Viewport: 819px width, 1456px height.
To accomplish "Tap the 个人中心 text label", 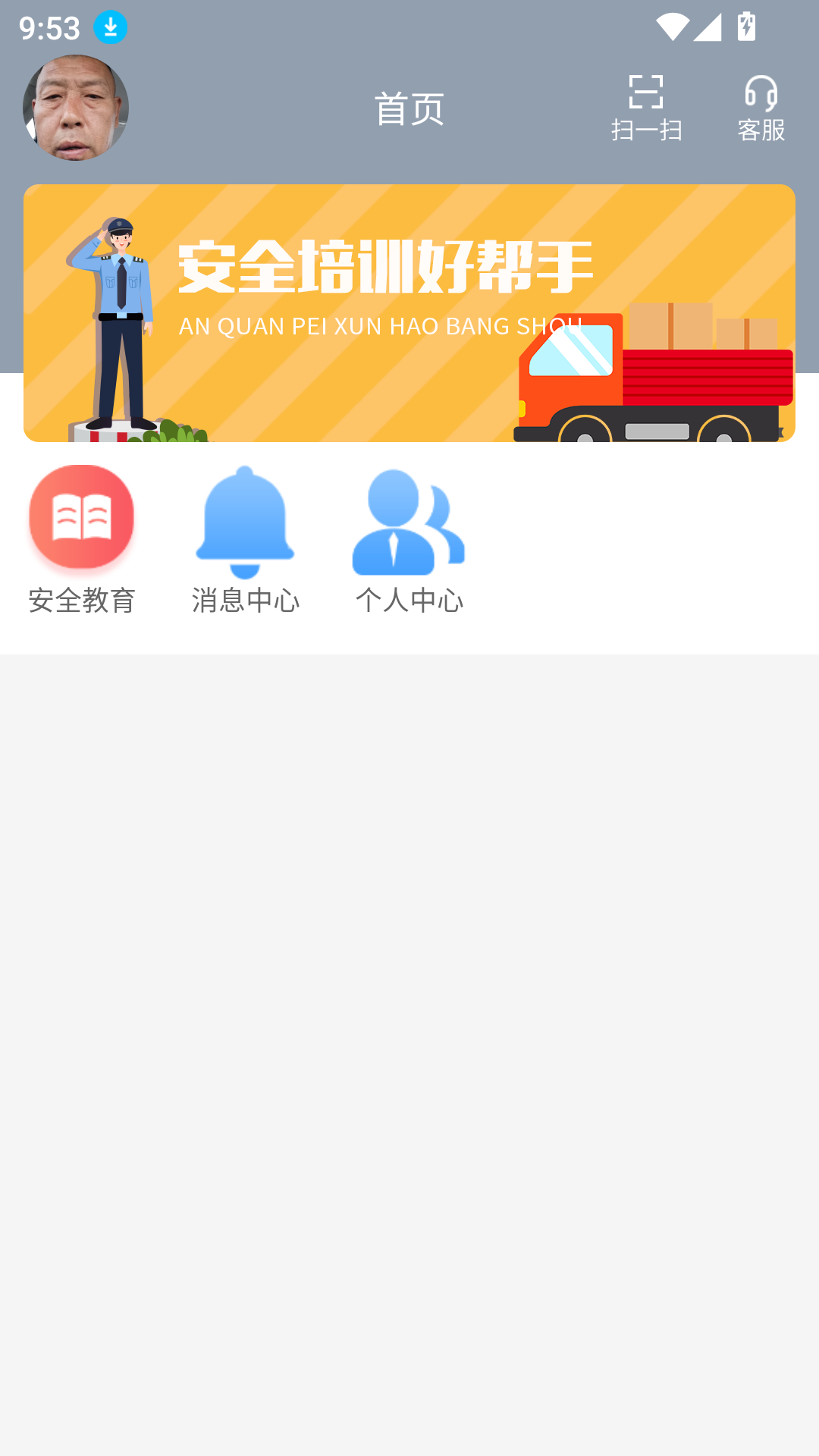I will 409,601.
